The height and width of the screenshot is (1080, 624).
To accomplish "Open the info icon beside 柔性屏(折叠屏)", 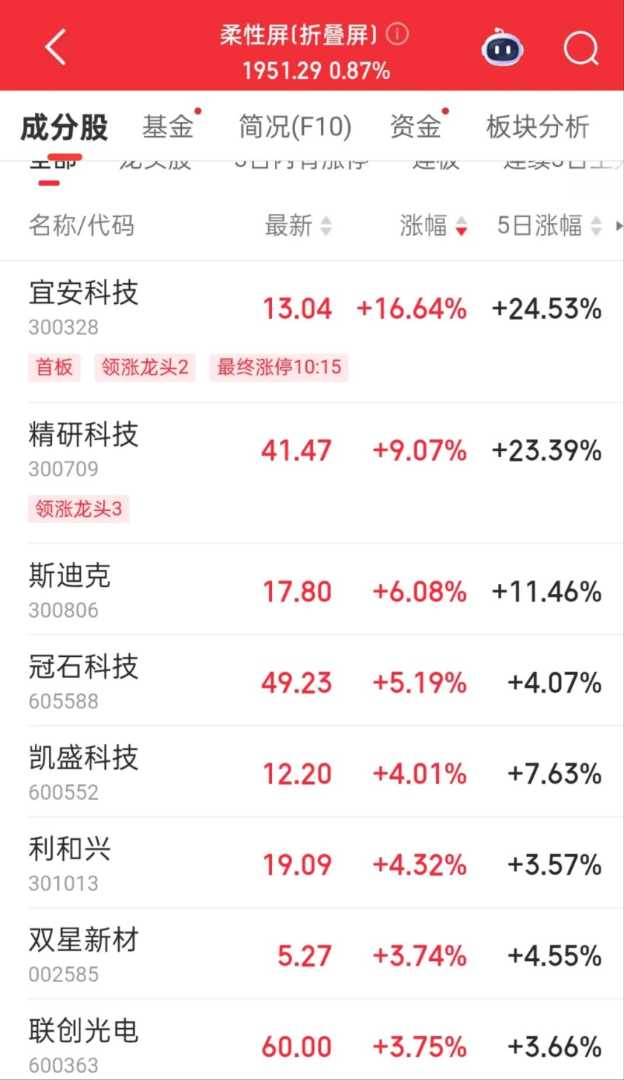I will (x=398, y=35).
